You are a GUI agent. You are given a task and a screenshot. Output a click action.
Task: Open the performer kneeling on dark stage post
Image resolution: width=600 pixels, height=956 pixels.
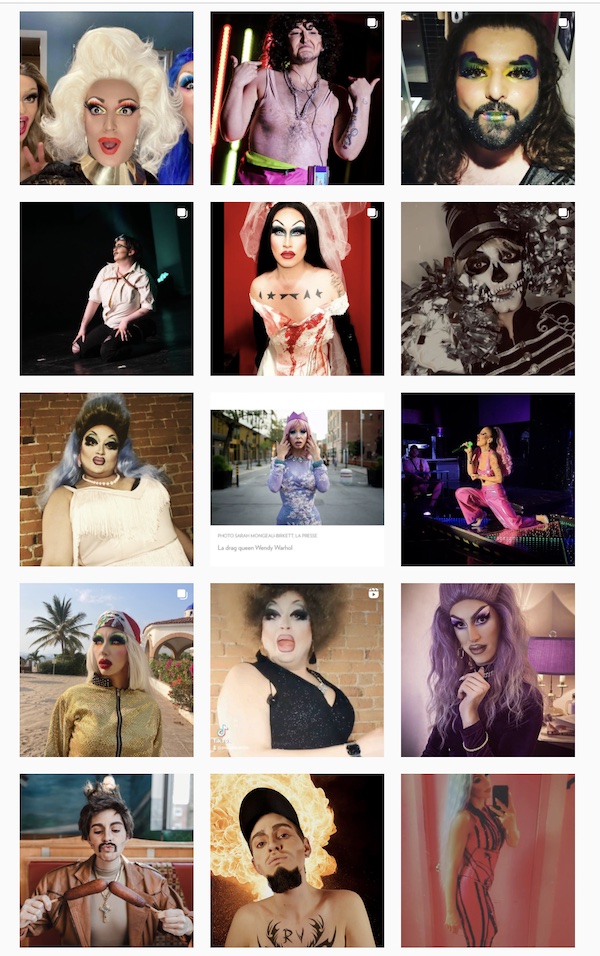pos(106,288)
